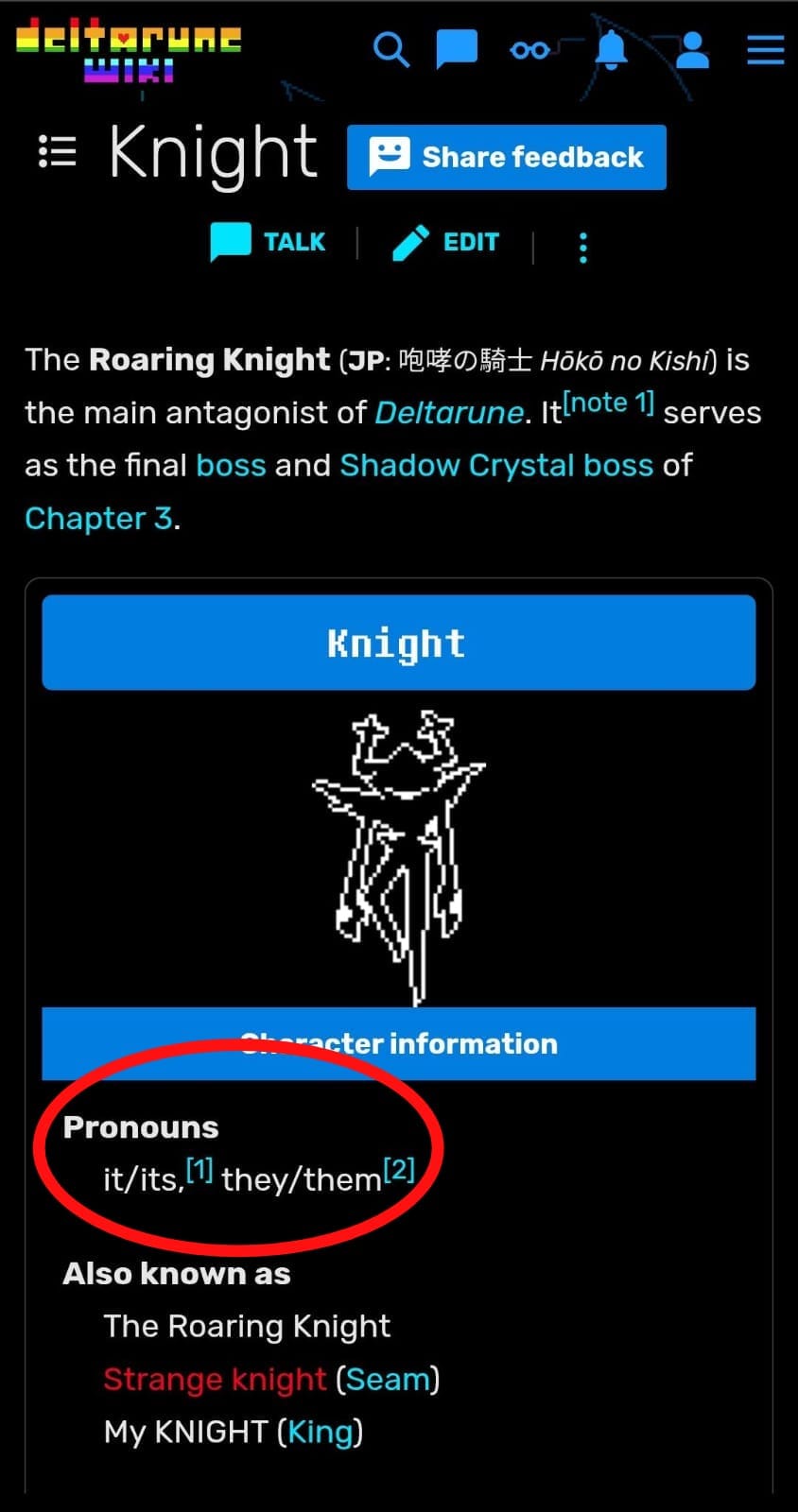This screenshot has width=798, height=1512.
Task: Open the more options three-dot menu
Action: coord(582,248)
